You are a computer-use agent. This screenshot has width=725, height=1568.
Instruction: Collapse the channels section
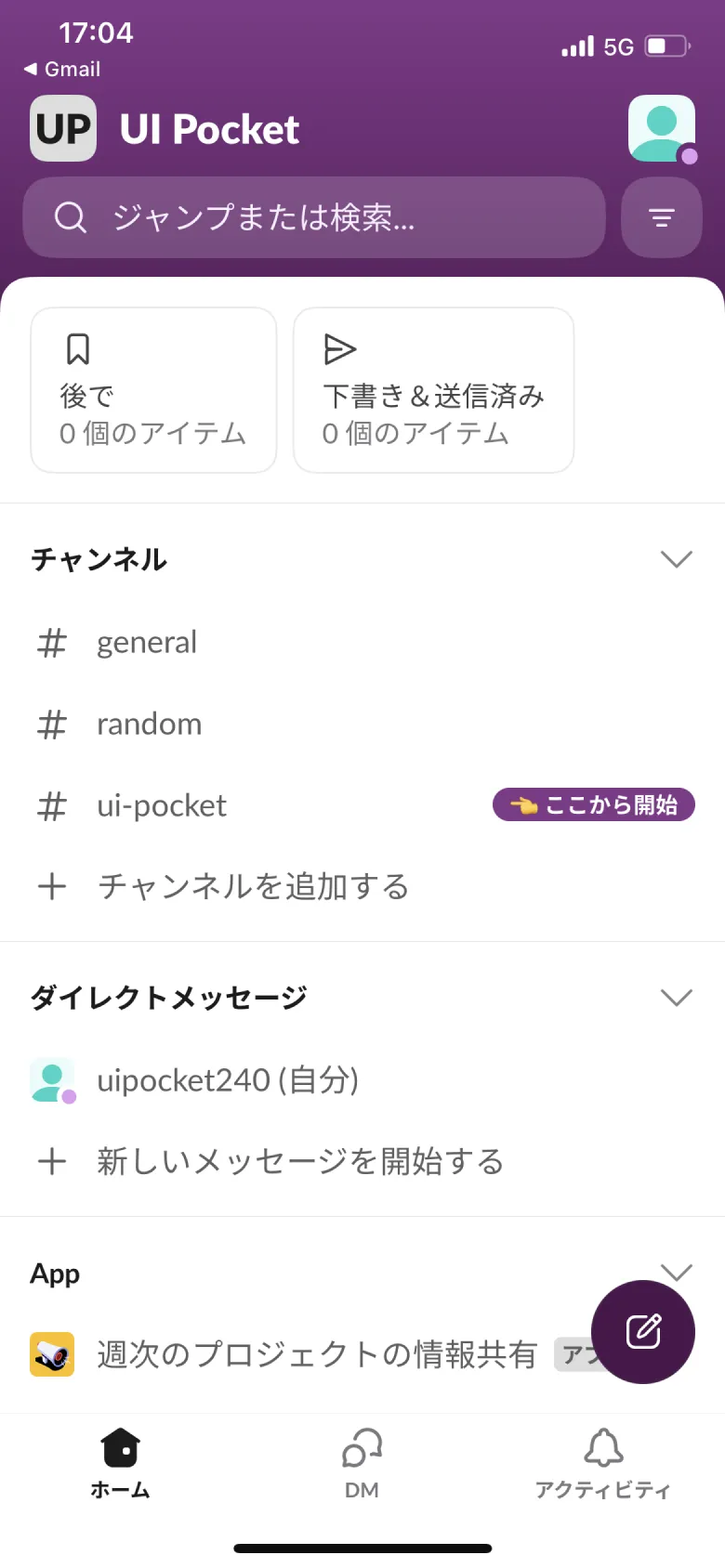pos(677,558)
